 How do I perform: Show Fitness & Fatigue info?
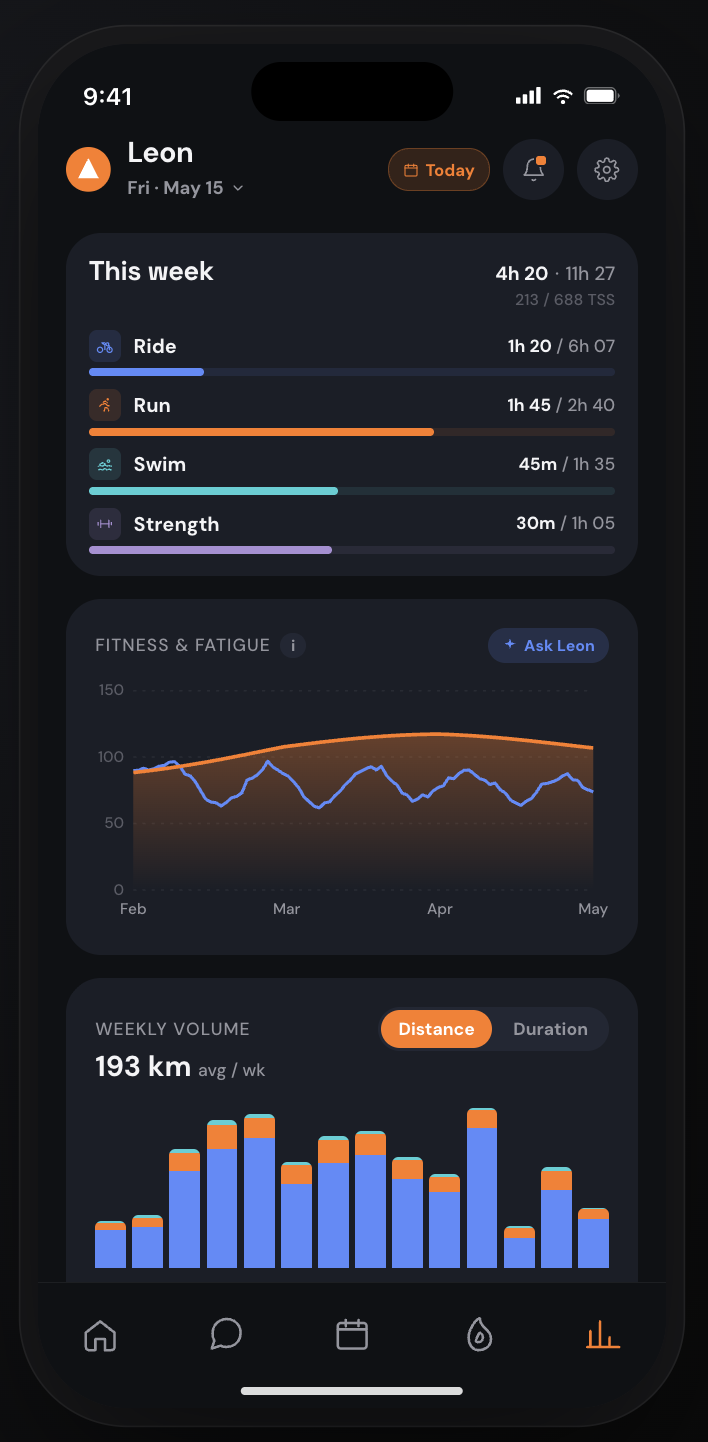click(x=293, y=645)
